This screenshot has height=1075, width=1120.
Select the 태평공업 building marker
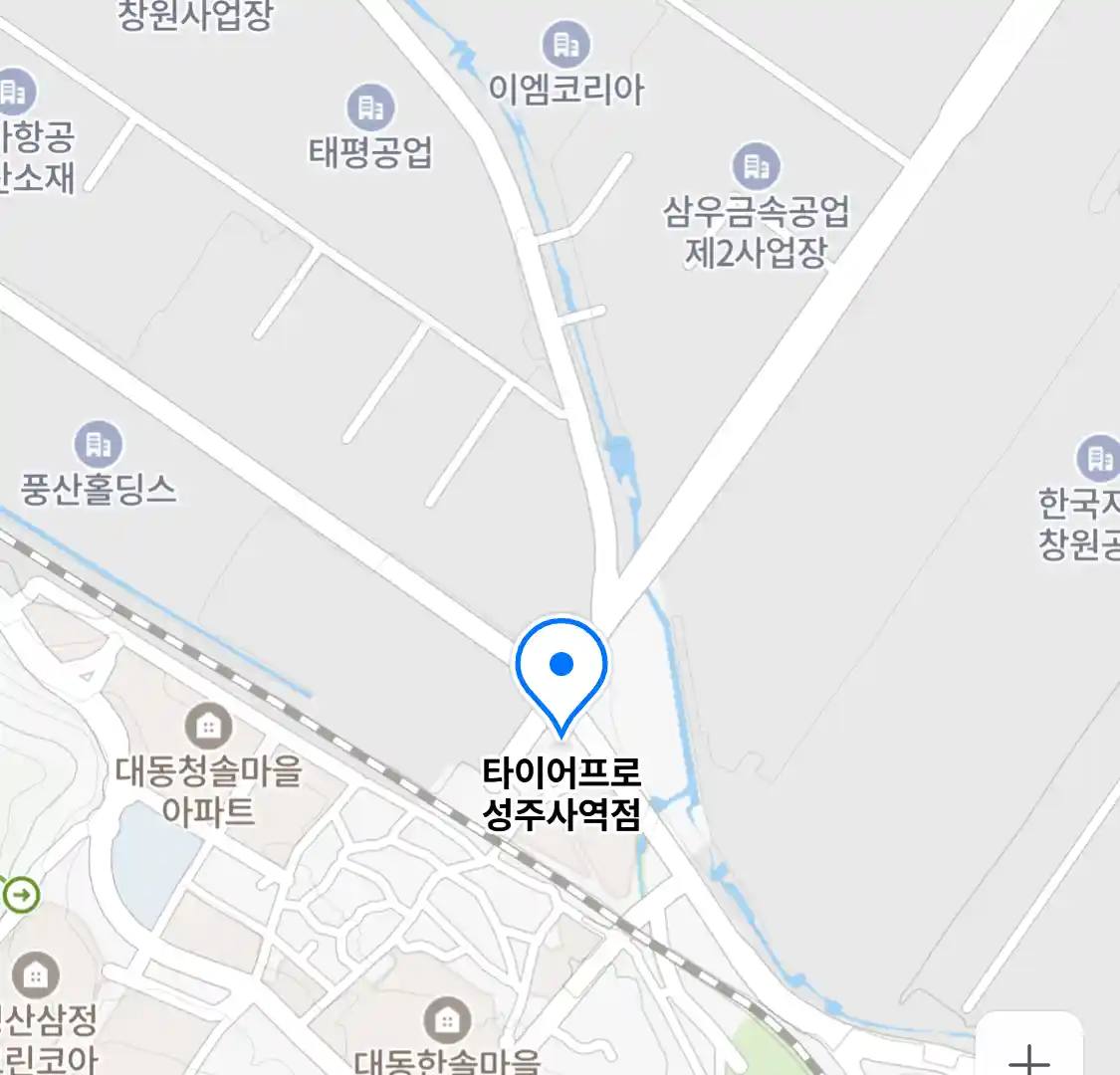(x=370, y=107)
